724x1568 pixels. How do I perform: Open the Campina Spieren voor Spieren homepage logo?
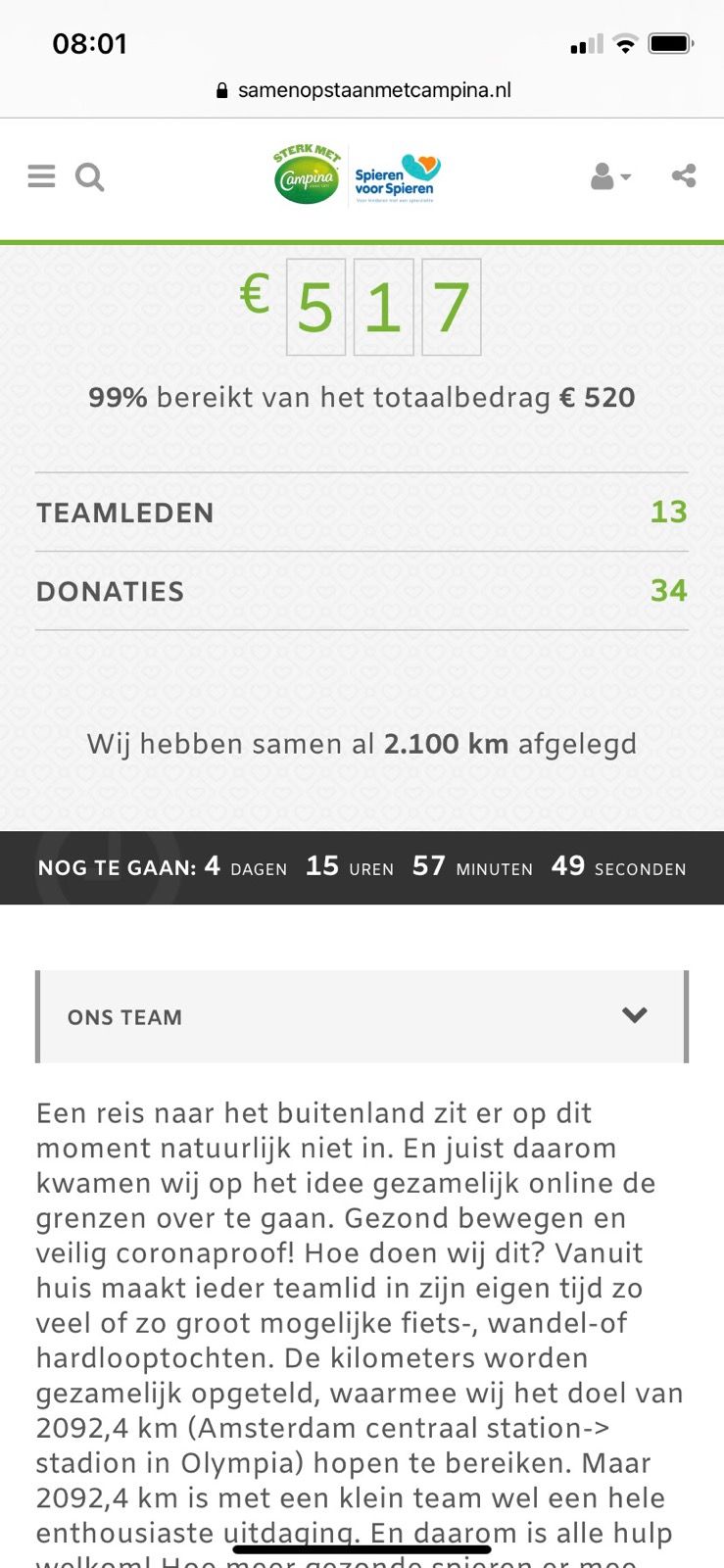[357, 175]
